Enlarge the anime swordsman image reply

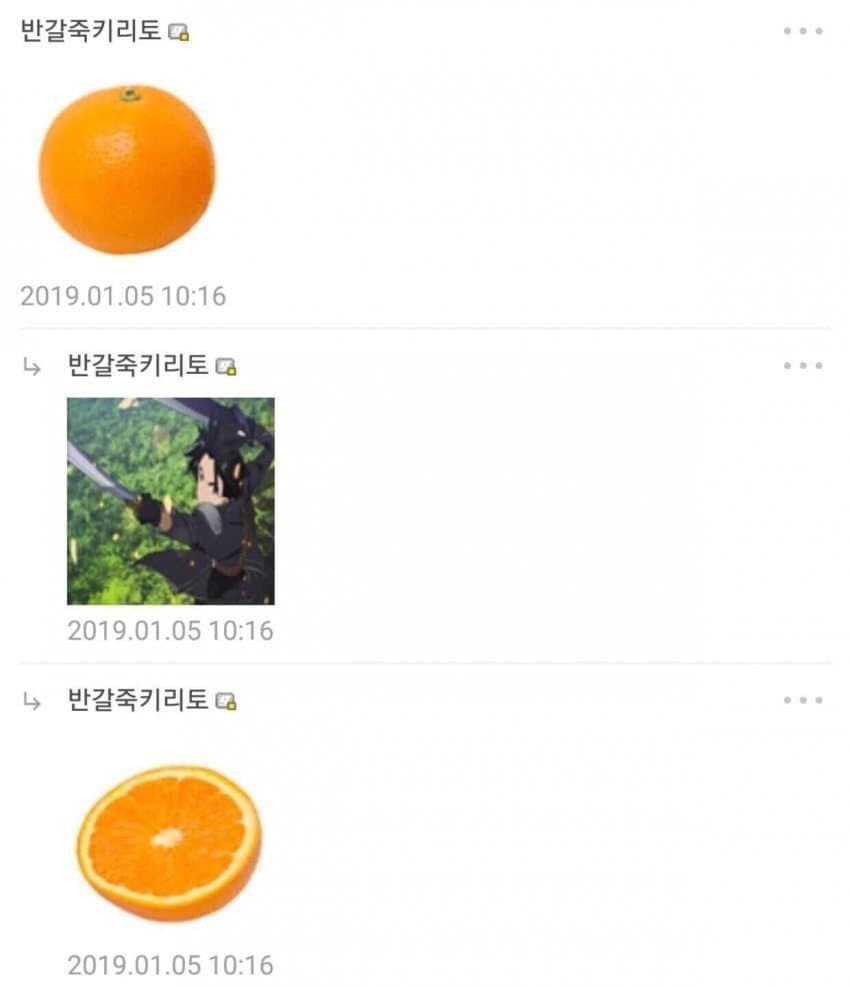171,501
